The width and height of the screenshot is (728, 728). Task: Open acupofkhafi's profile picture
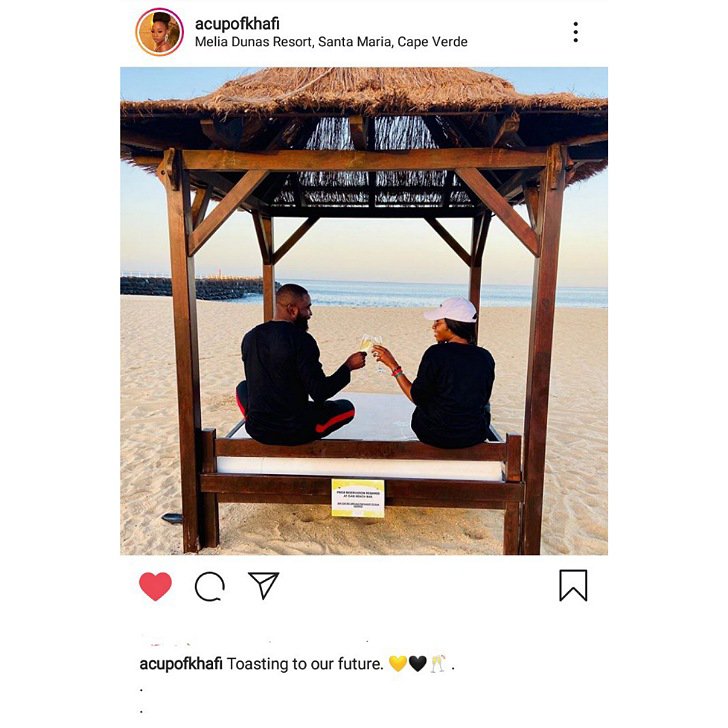pyautogui.click(x=160, y=32)
